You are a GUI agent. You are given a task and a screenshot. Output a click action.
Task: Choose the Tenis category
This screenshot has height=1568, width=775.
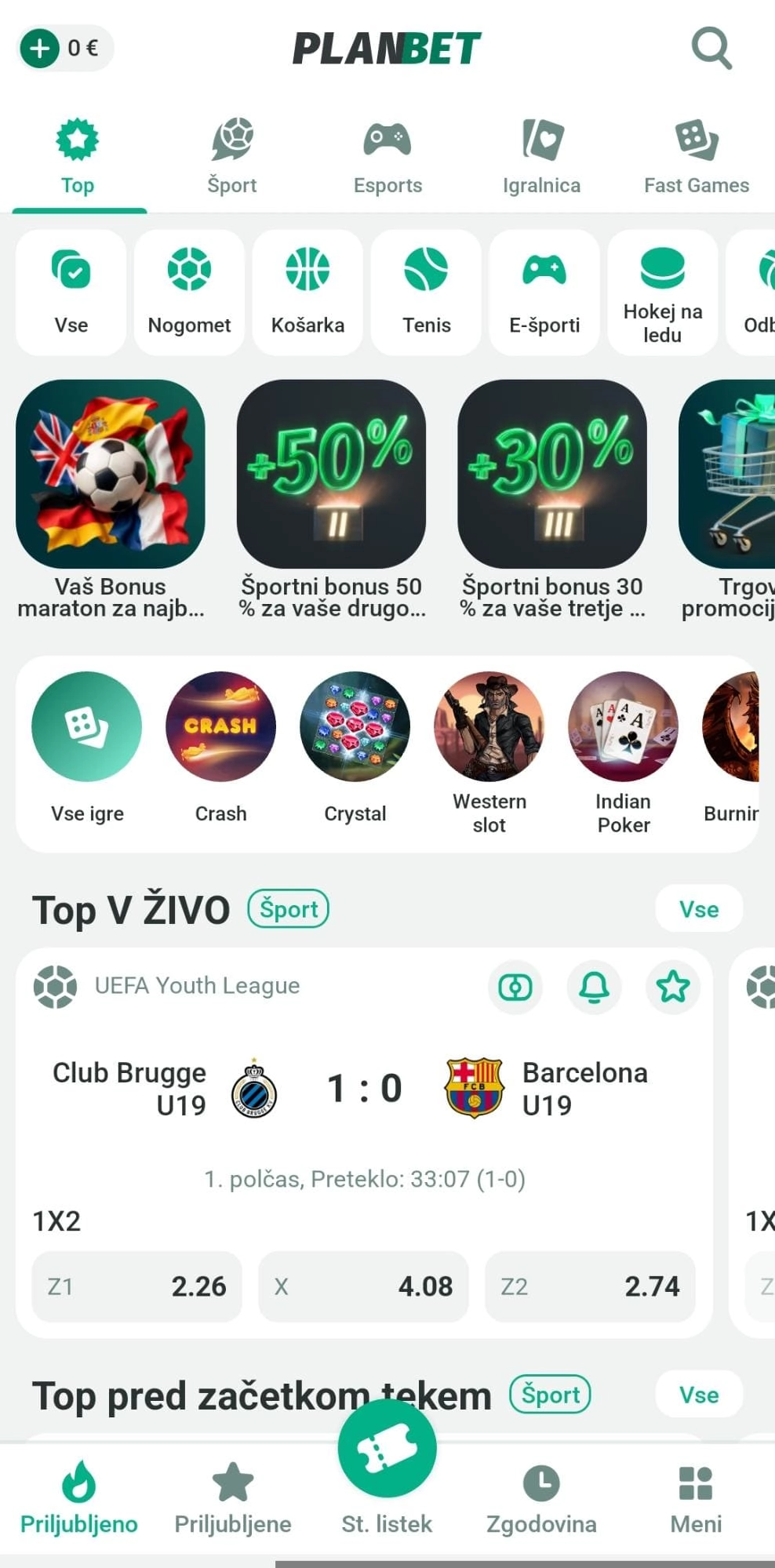click(426, 292)
